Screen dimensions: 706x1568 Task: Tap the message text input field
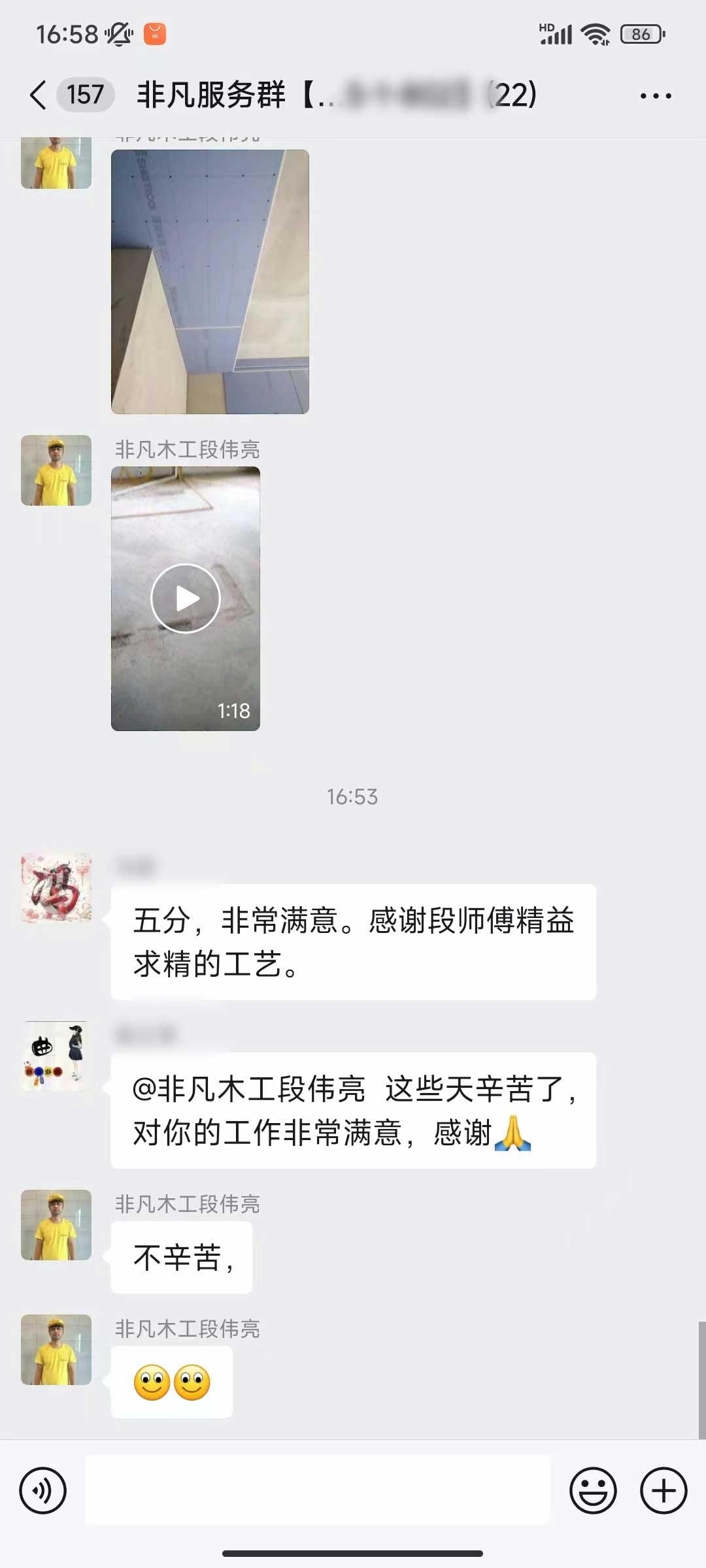[x=318, y=1491]
